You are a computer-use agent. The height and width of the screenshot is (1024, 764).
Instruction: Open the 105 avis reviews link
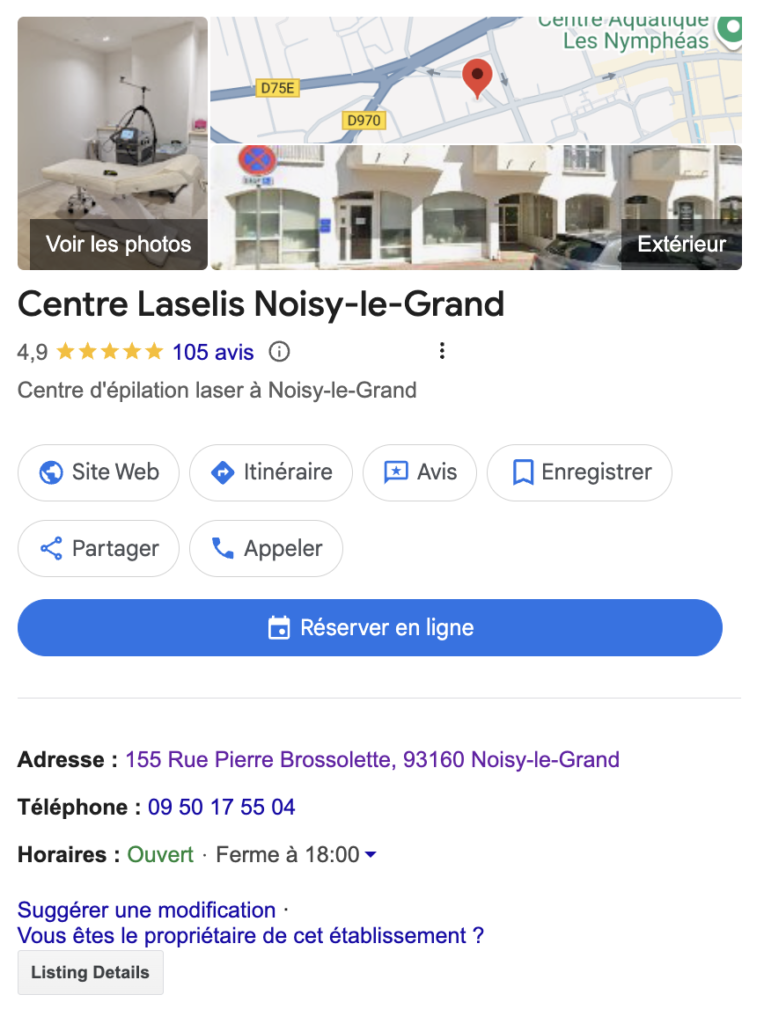tap(213, 352)
